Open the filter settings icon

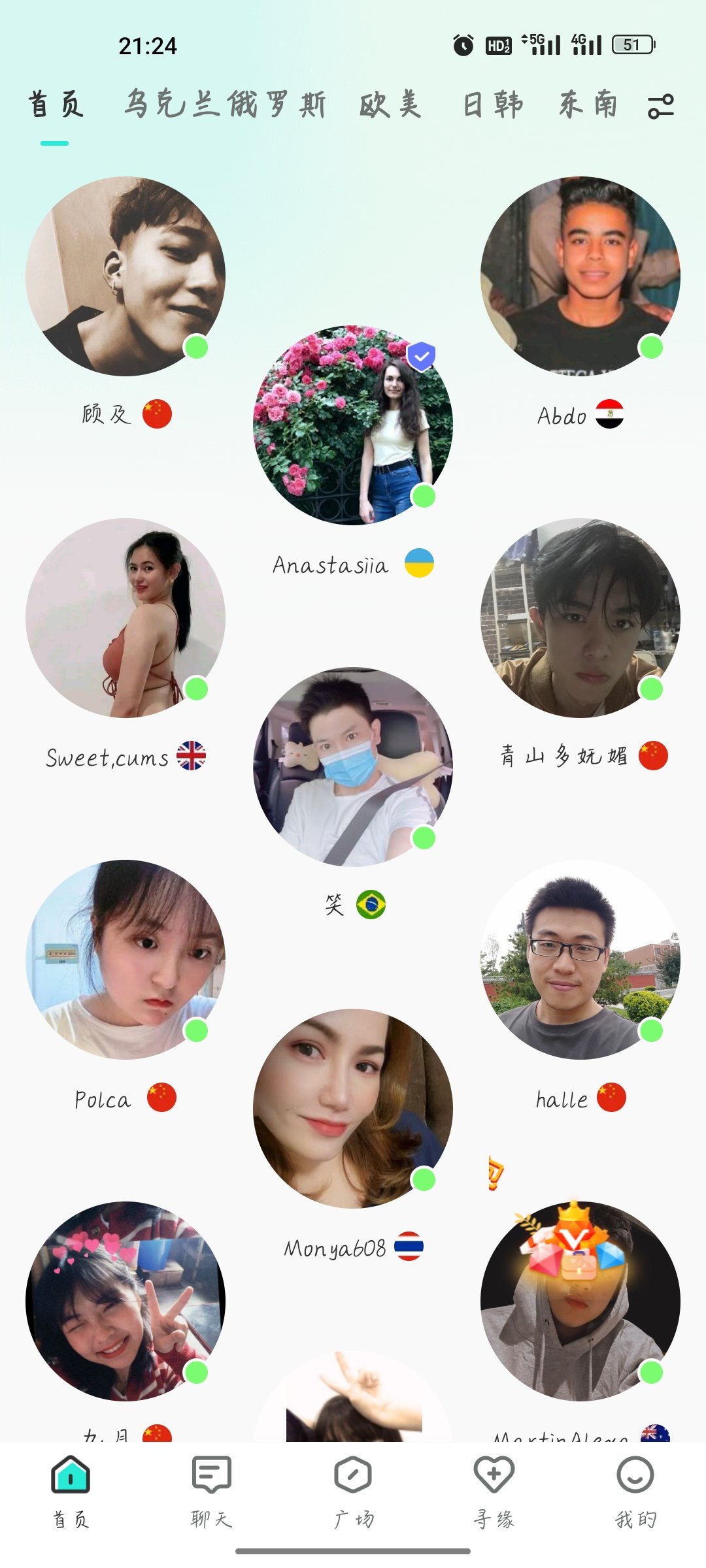tap(660, 106)
